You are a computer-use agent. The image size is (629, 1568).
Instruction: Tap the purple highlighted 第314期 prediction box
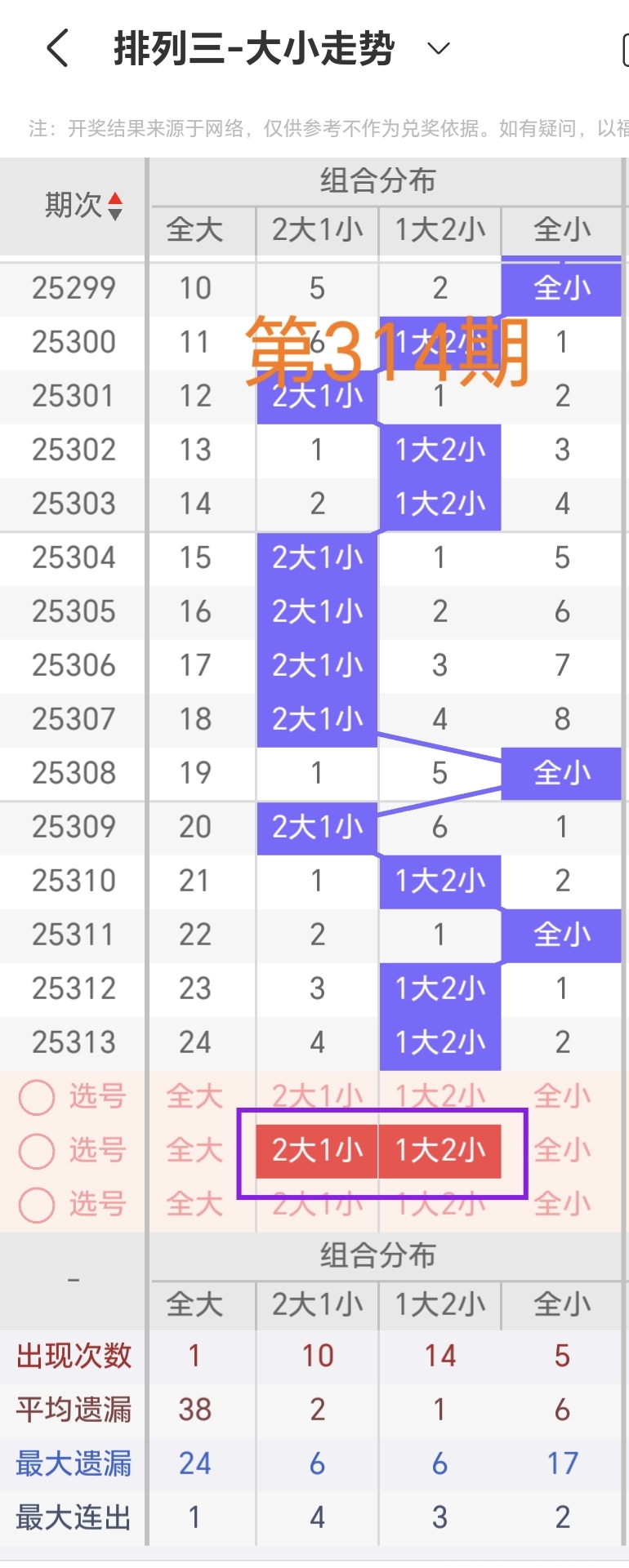tap(380, 1151)
